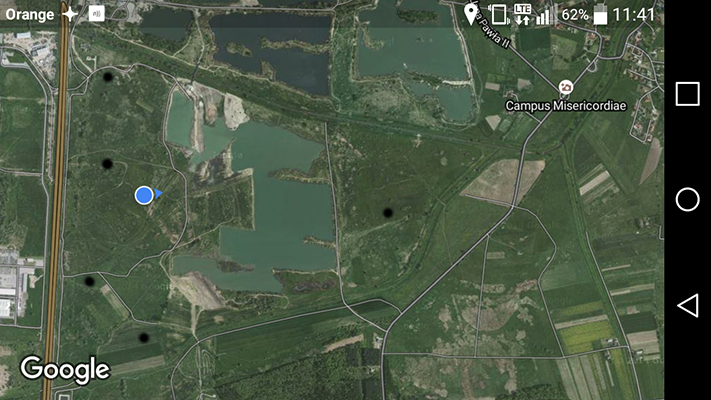The height and width of the screenshot is (400, 711).
Task: Tap the blue current location dot
Action: tap(144, 195)
